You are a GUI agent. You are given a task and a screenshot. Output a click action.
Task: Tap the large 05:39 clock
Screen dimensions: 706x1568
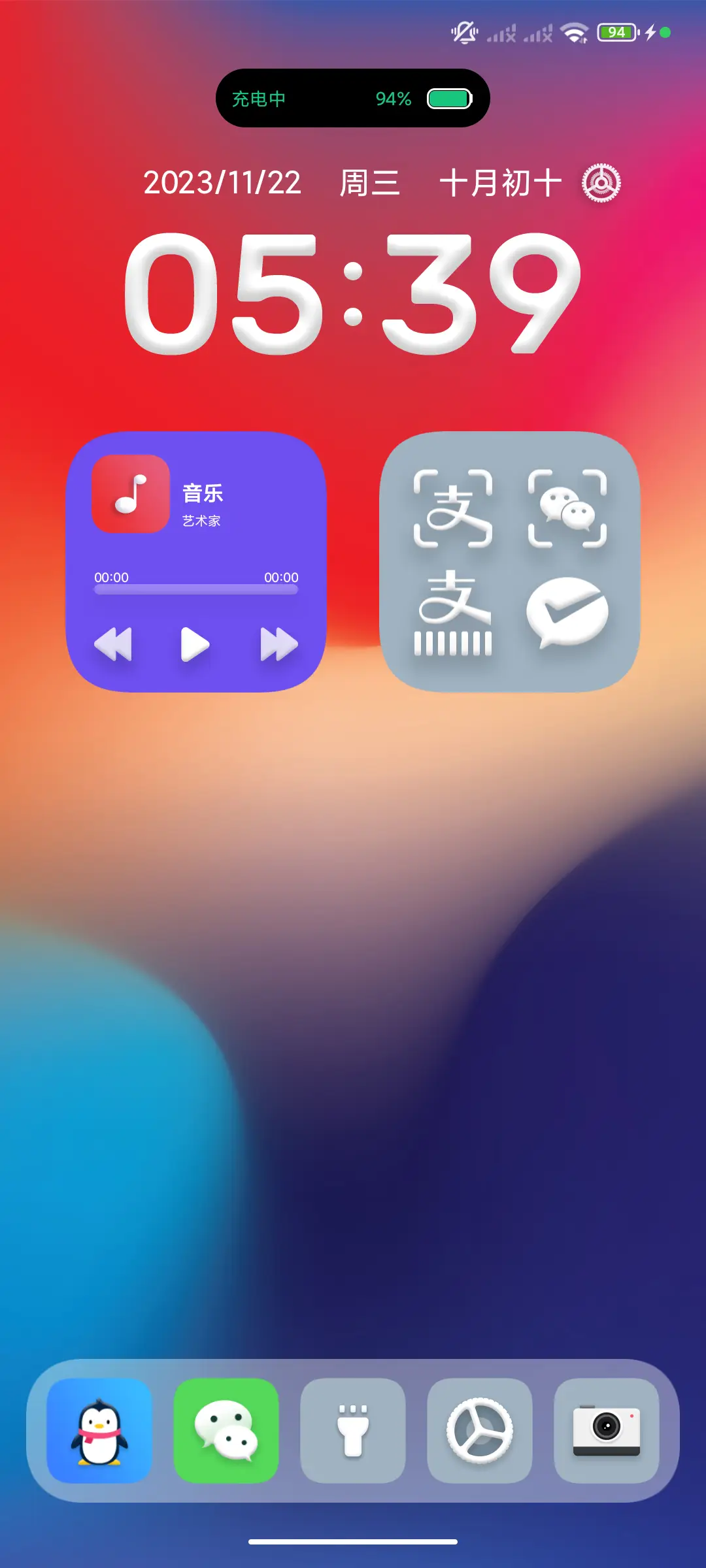click(353, 294)
